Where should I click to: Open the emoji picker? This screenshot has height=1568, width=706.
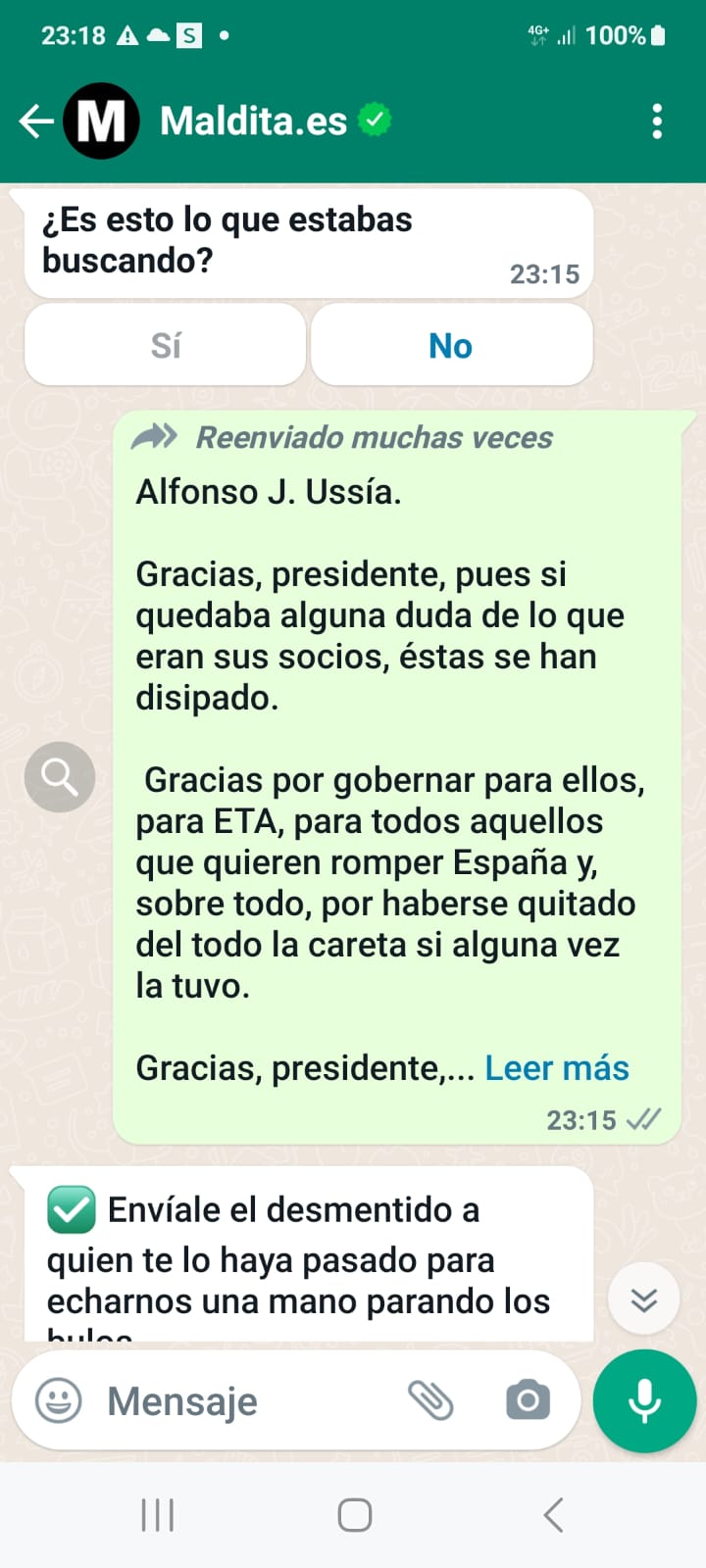pos(59,1400)
